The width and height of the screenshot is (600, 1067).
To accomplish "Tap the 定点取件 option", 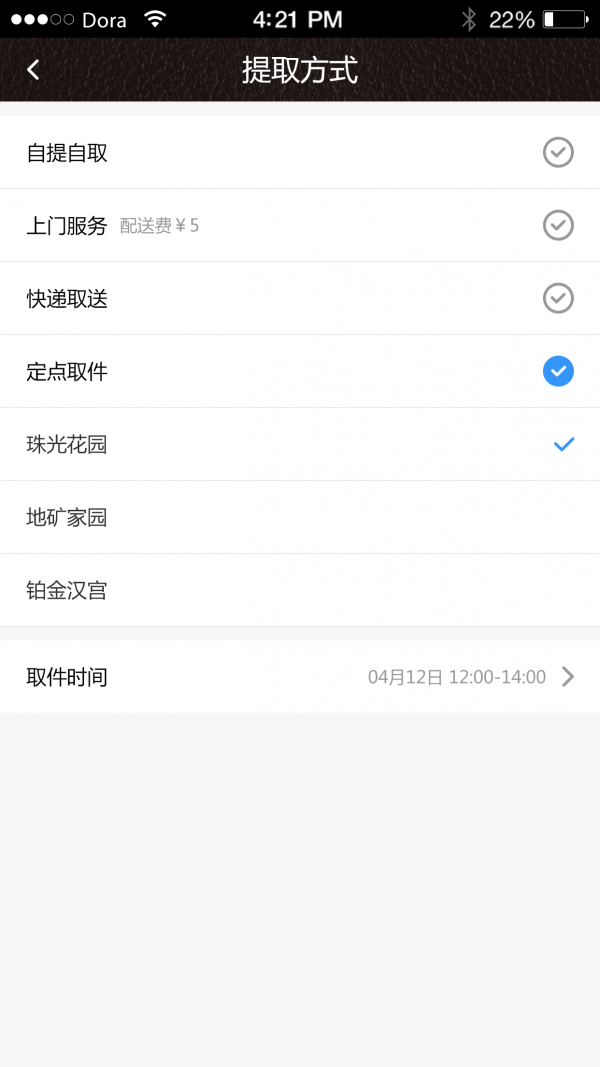I will click(300, 372).
